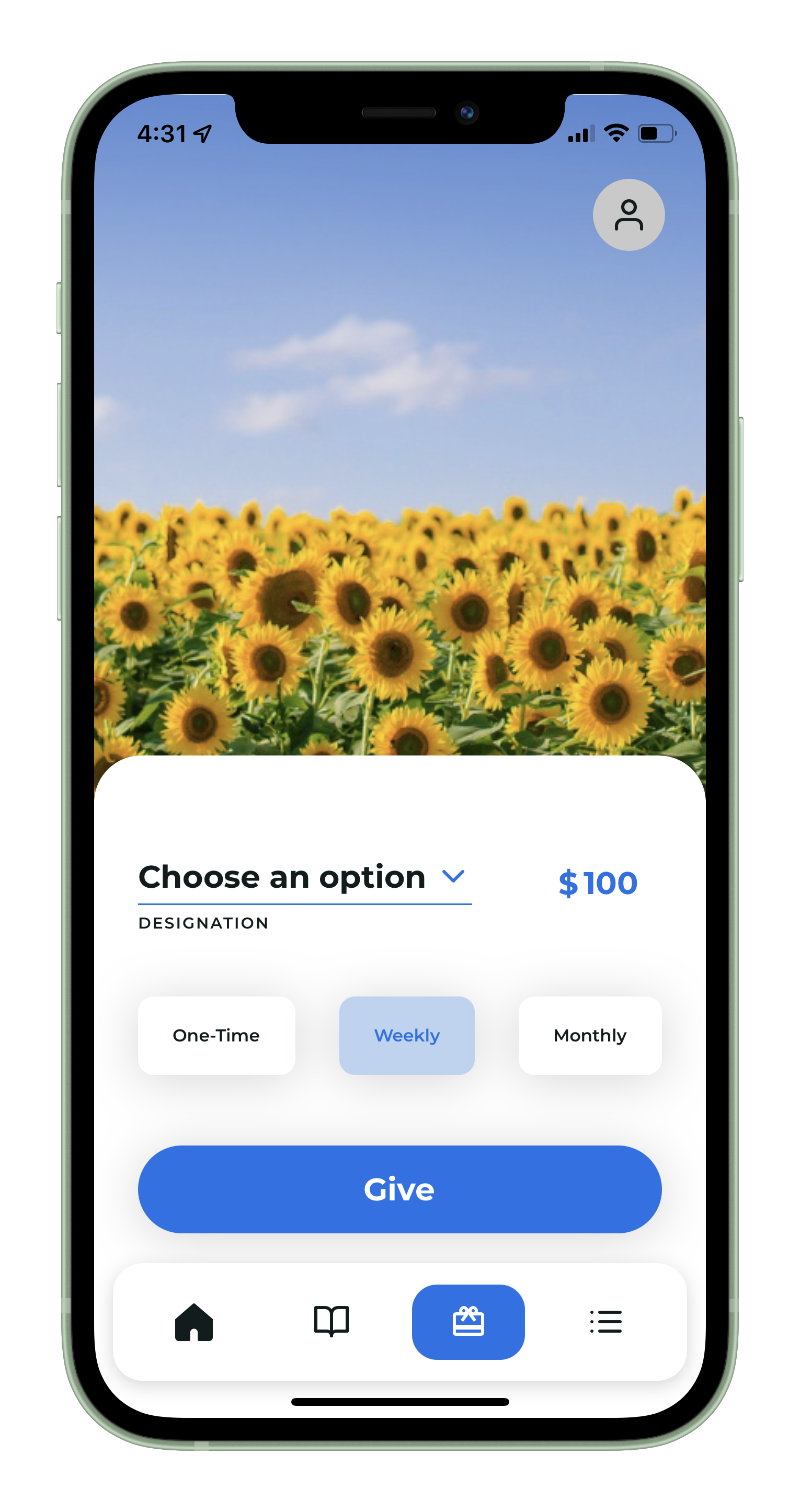
Task: Switch to the gift giving tab
Action: coord(468,1322)
